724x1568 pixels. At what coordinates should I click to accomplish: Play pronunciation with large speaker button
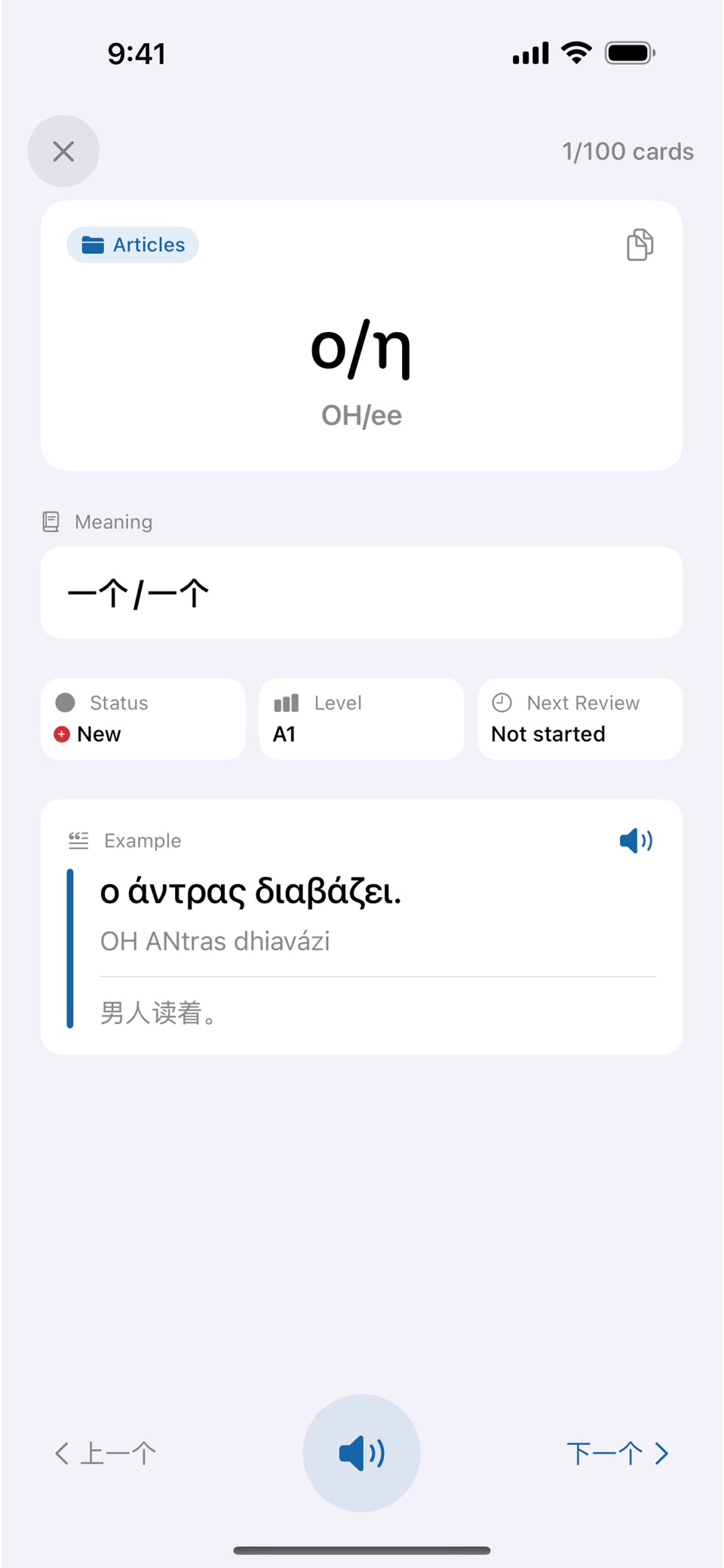(x=362, y=1453)
